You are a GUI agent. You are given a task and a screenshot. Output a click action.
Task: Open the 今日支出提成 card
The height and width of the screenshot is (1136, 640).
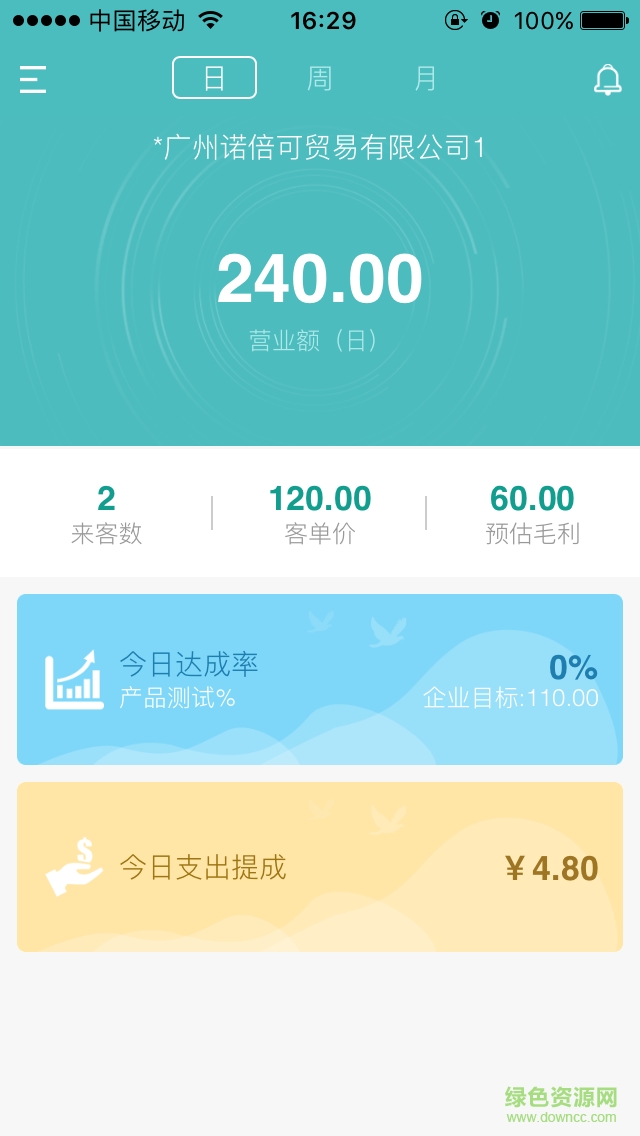click(x=320, y=867)
